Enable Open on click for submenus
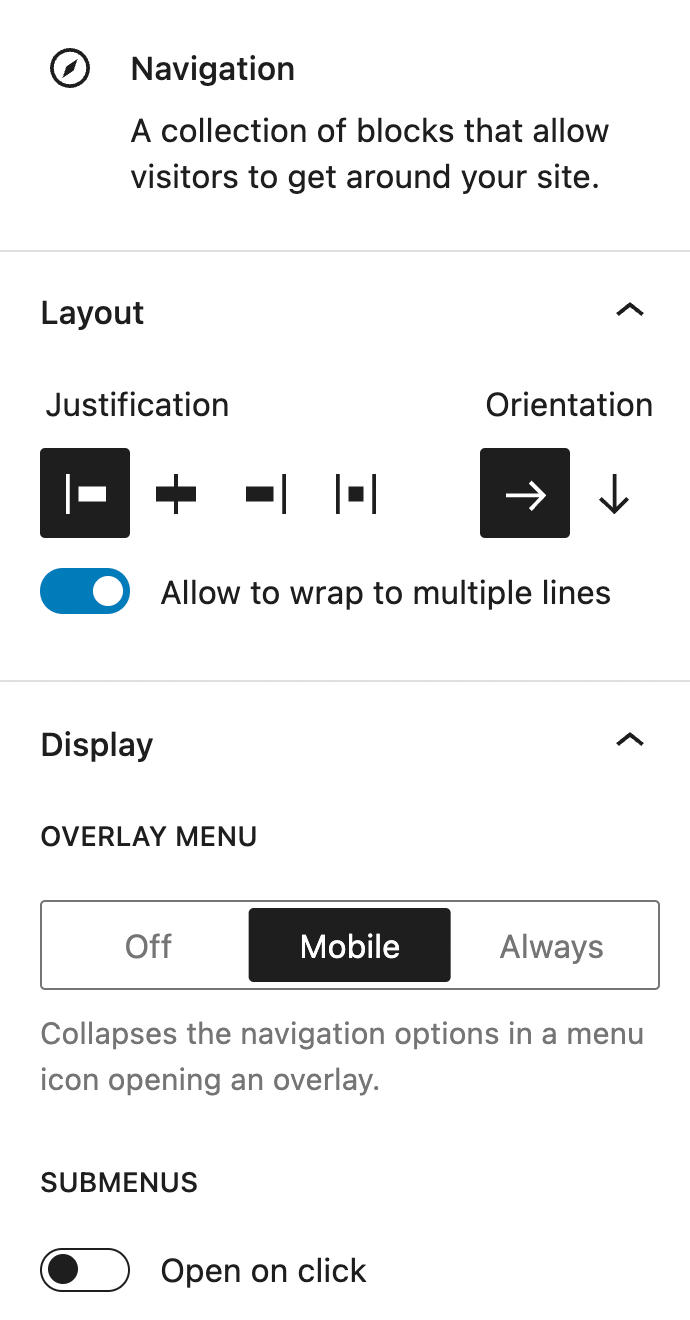Image resolution: width=690 pixels, height=1320 pixels. (85, 1270)
